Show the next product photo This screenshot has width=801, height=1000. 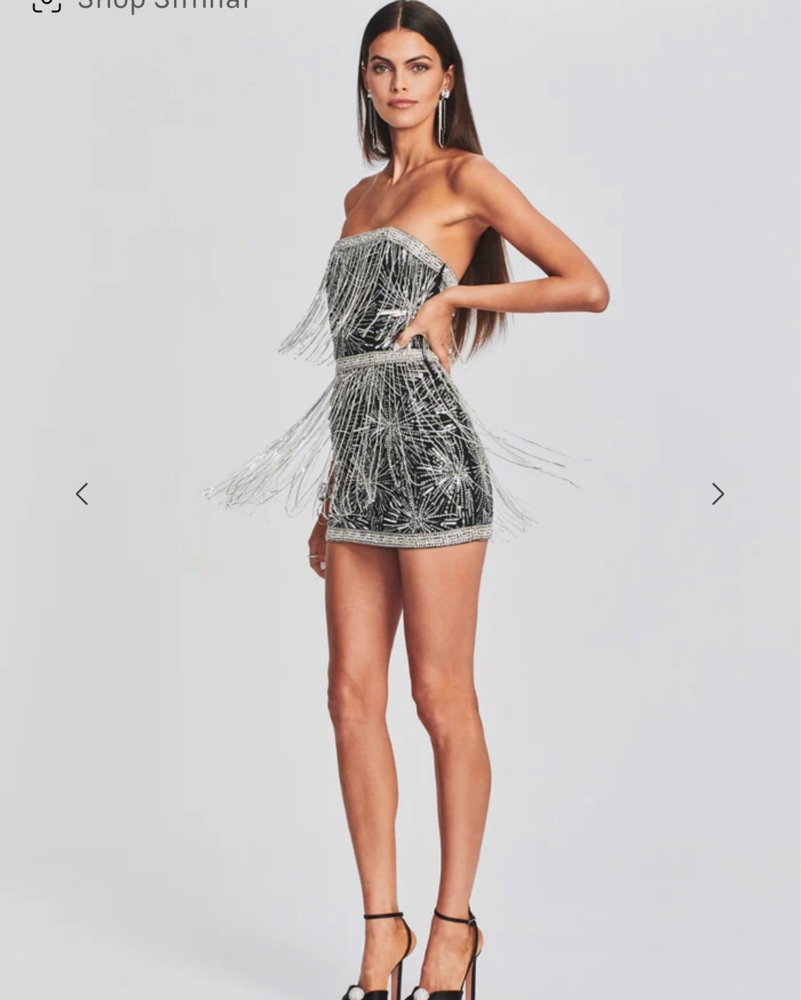[717, 494]
